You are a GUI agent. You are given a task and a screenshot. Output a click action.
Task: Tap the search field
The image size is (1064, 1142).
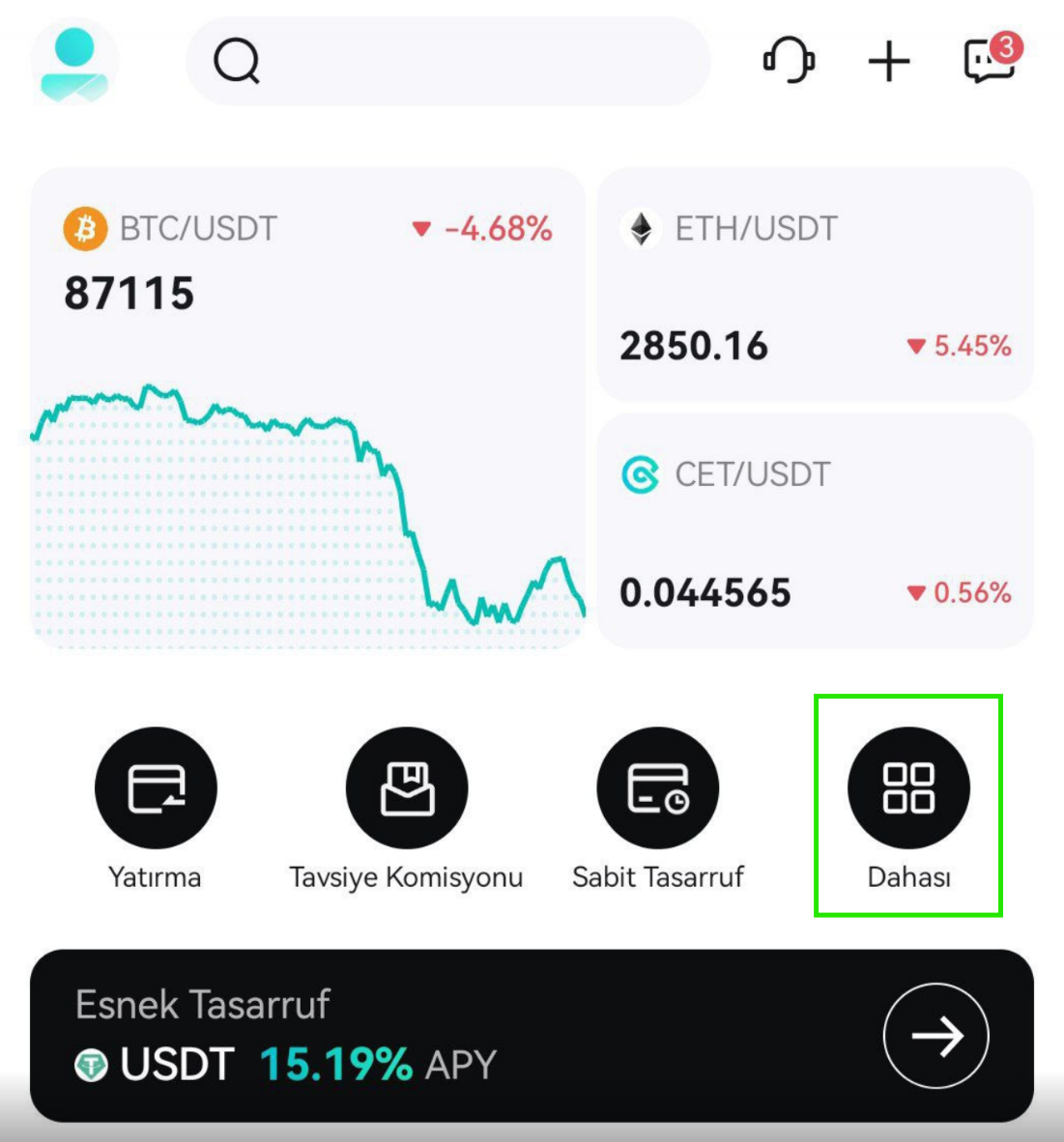[x=447, y=61]
